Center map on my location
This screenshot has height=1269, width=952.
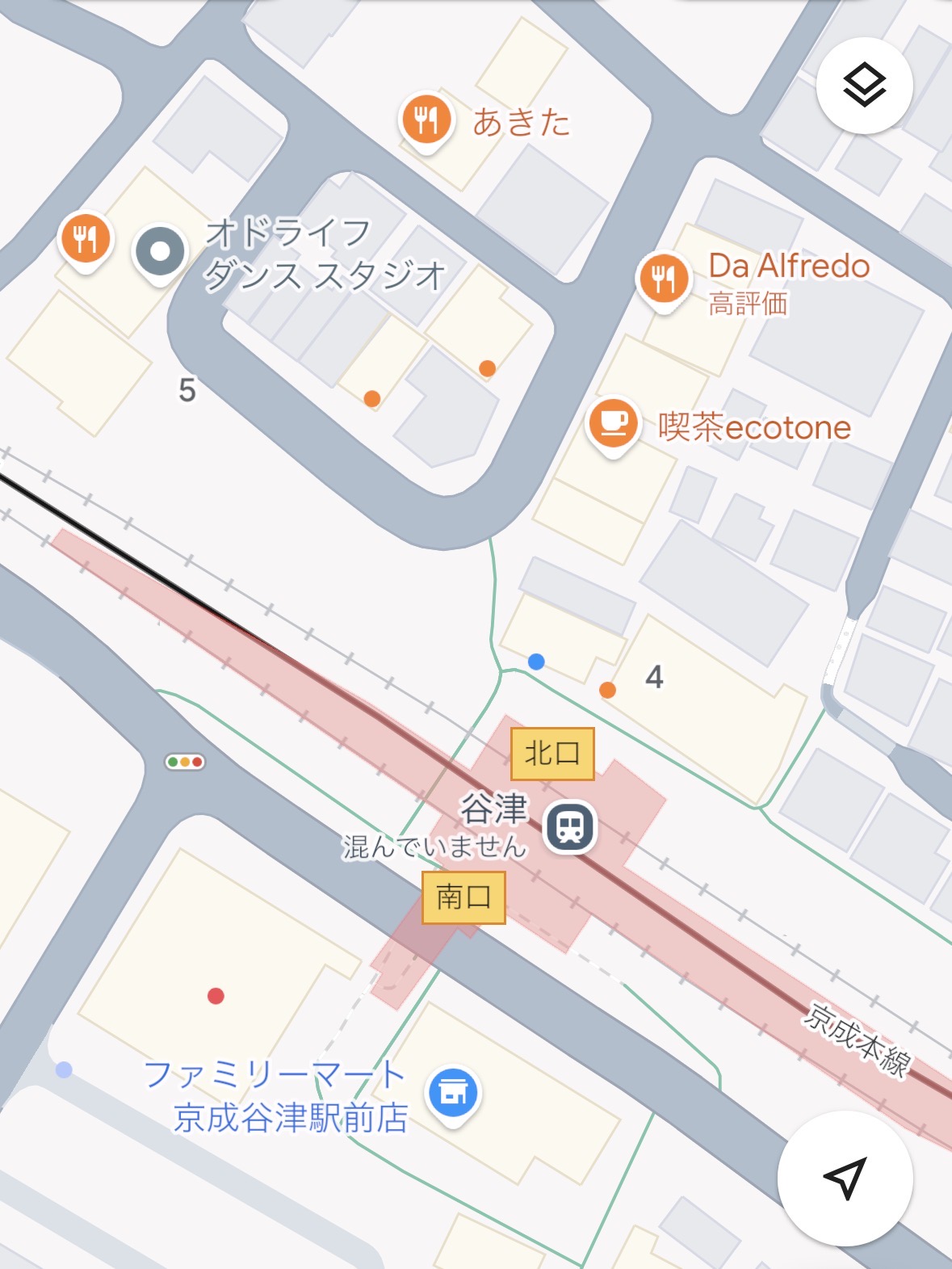point(845,1178)
